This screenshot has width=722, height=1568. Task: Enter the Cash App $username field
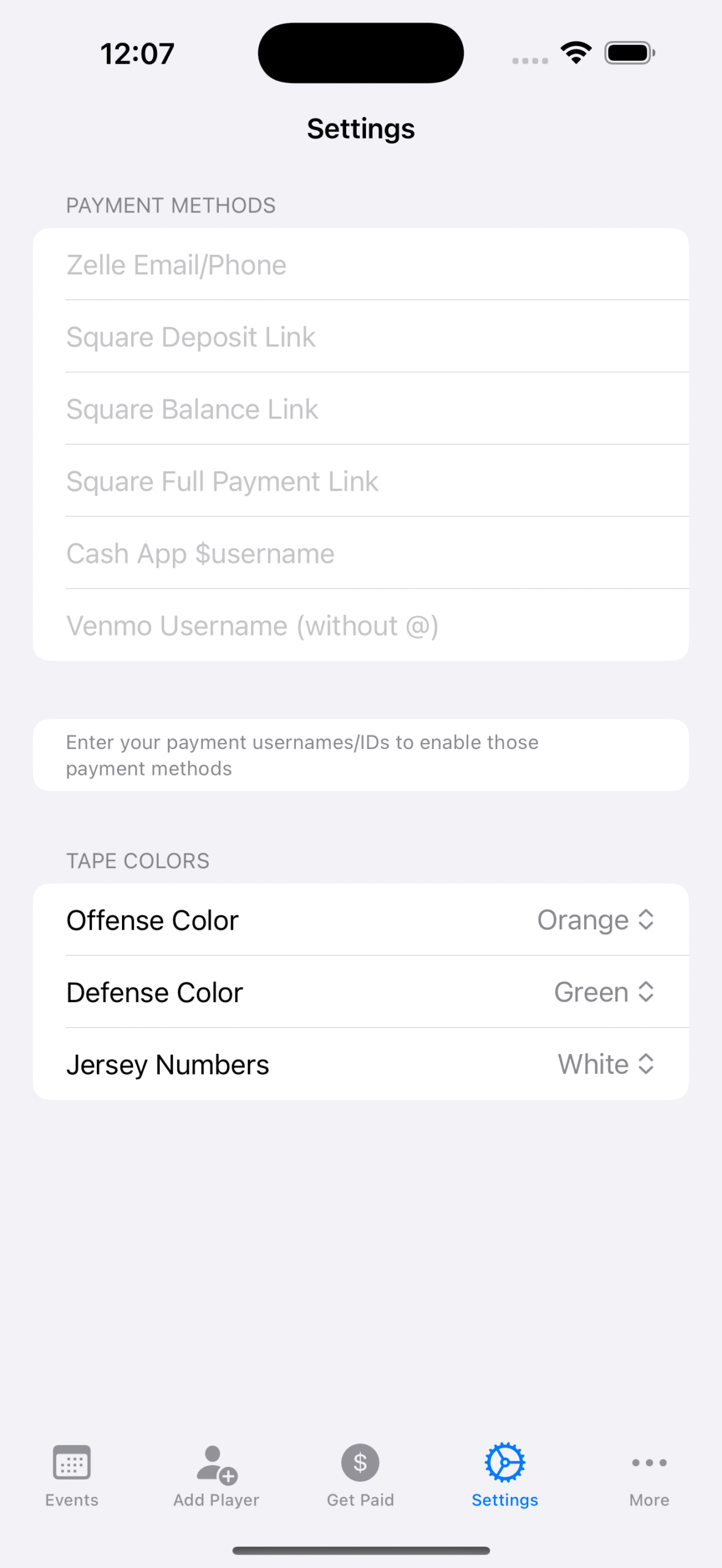pos(361,553)
